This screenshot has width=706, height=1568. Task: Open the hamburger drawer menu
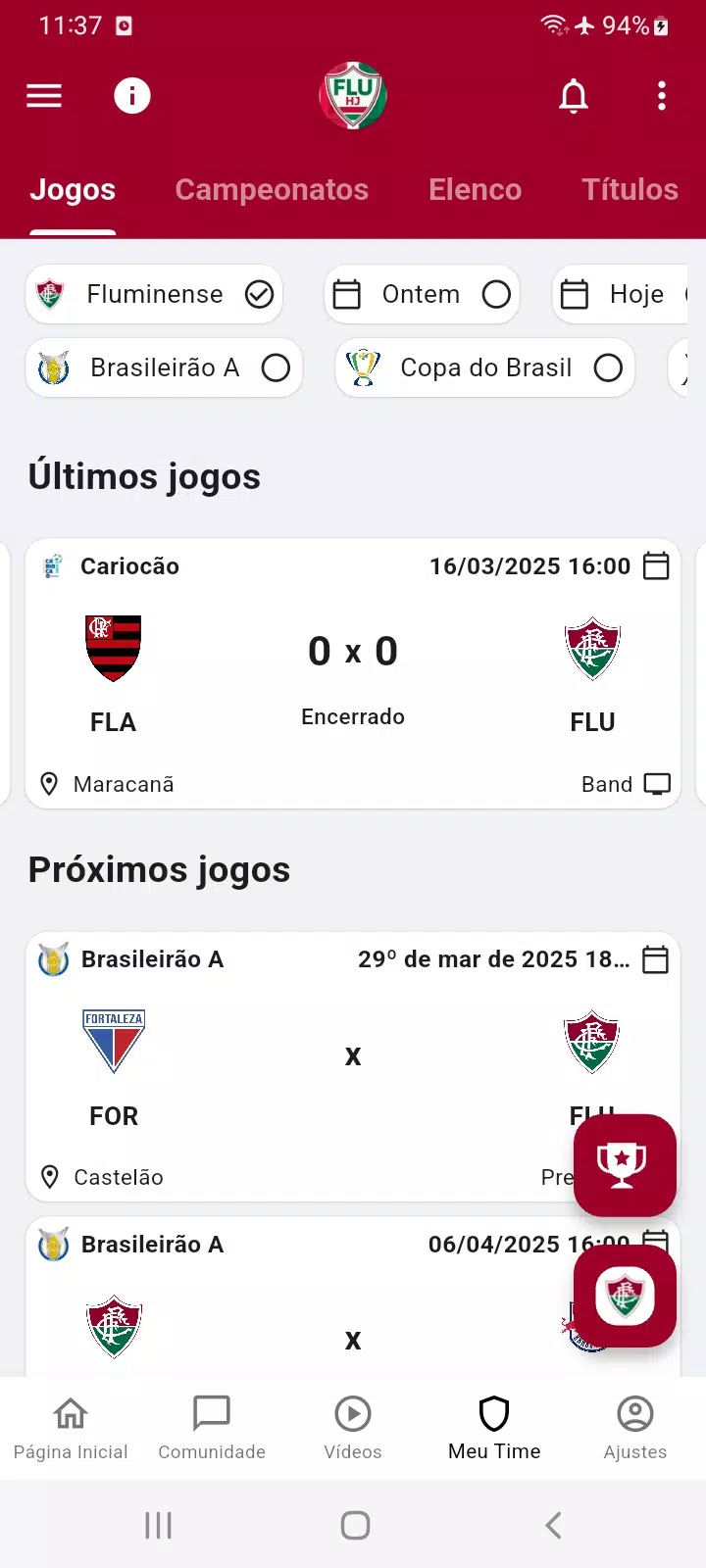tap(44, 96)
